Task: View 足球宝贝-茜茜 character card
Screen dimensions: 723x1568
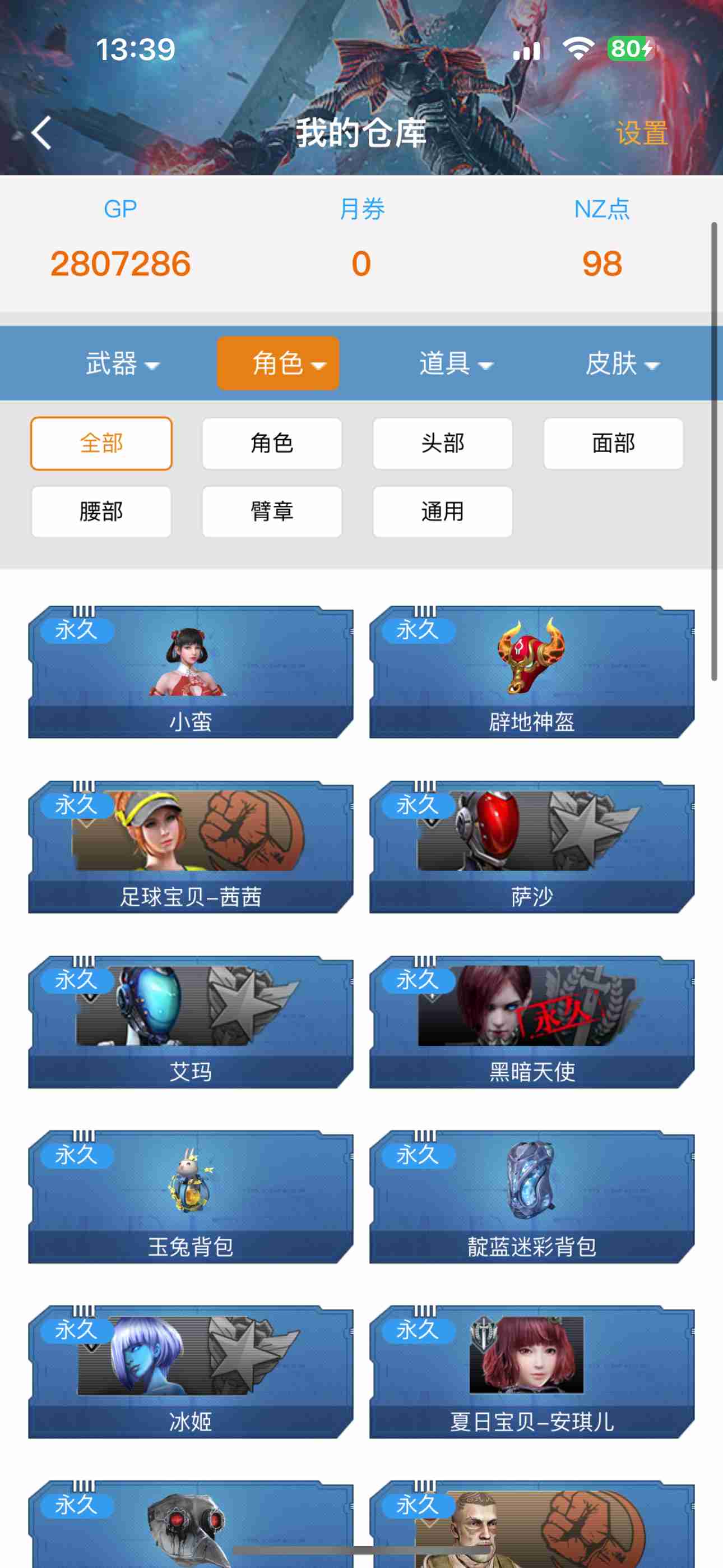Action: (191, 847)
